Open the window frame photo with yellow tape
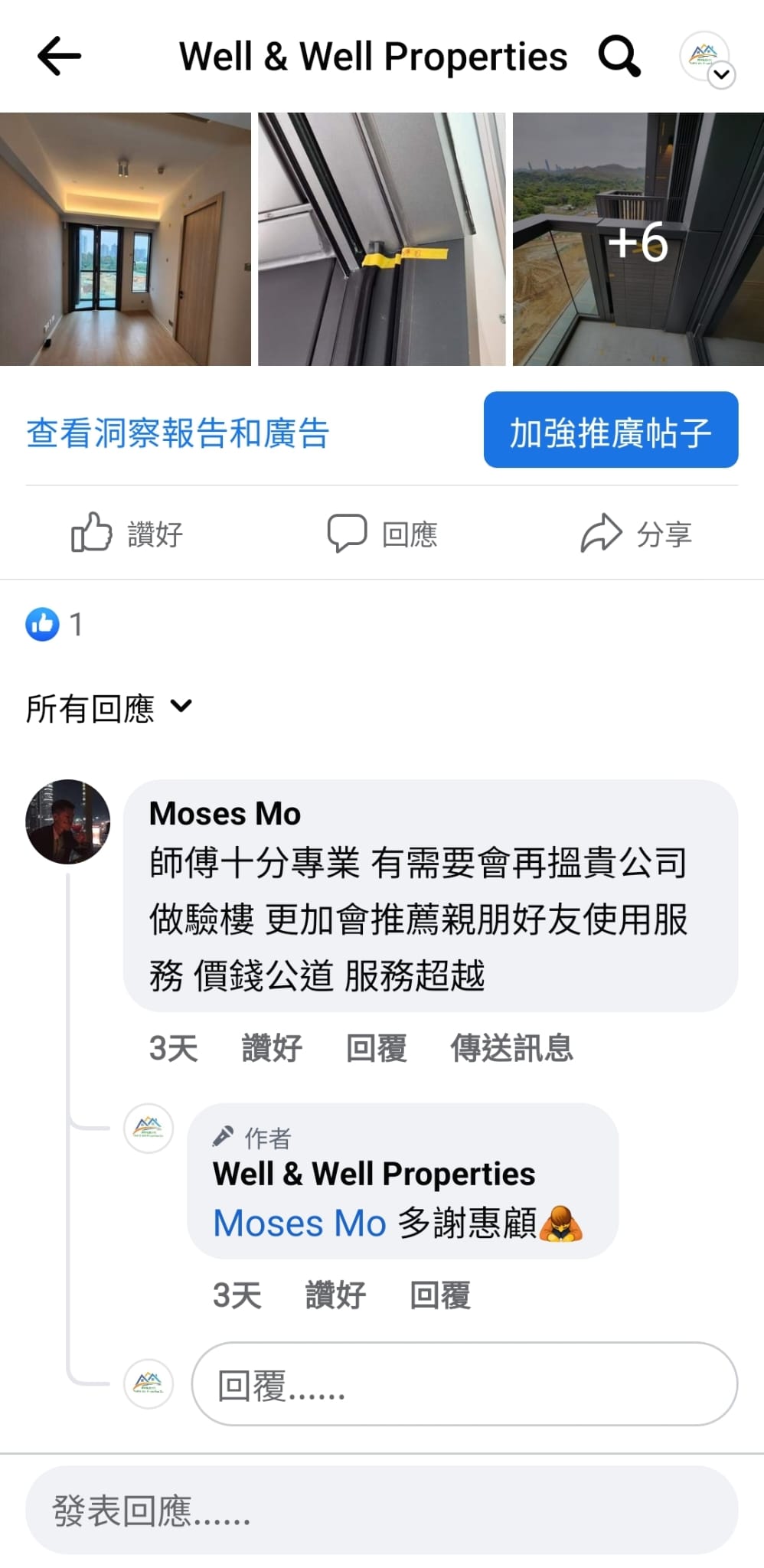Screen dimensions: 764x1568 tap(381, 239)
